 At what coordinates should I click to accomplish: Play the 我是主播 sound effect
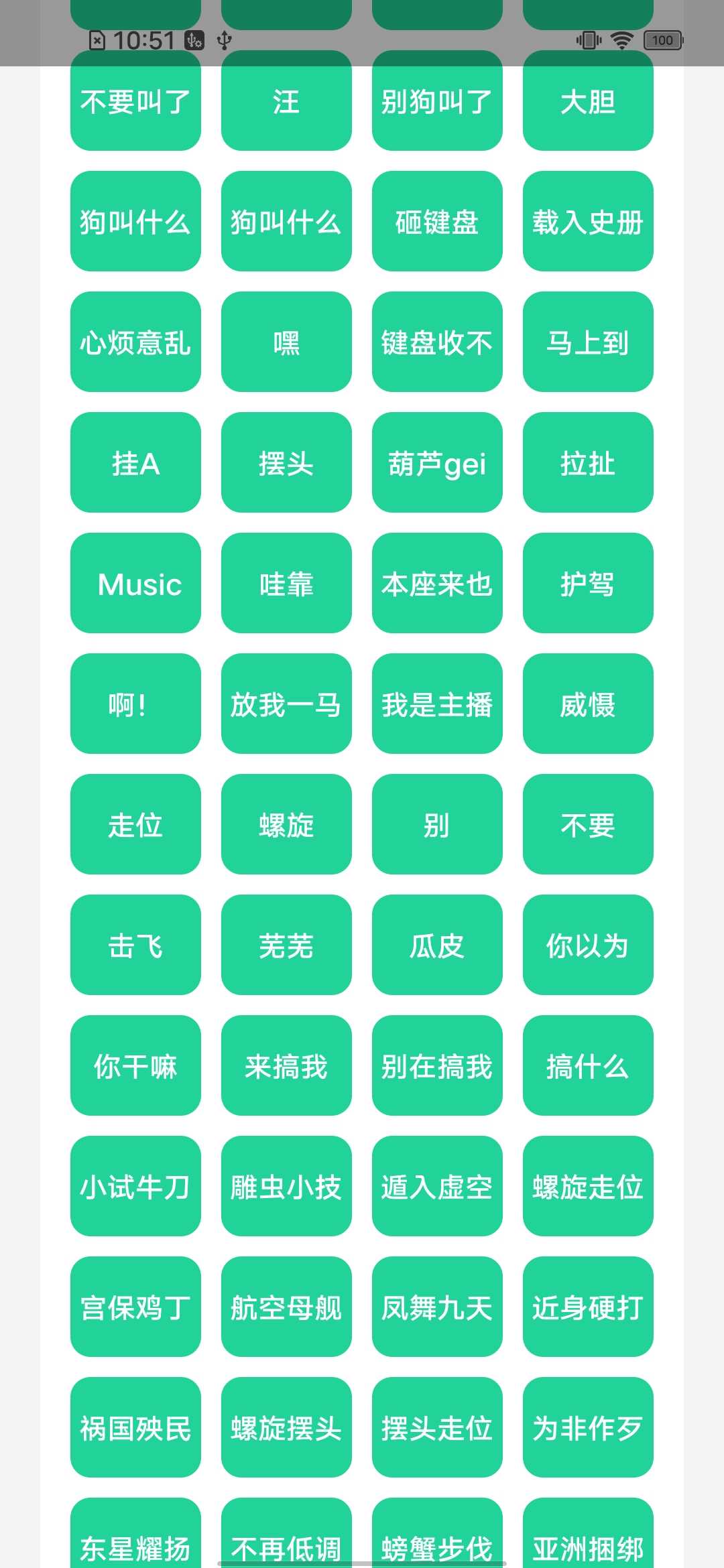(x=436, y=705)
